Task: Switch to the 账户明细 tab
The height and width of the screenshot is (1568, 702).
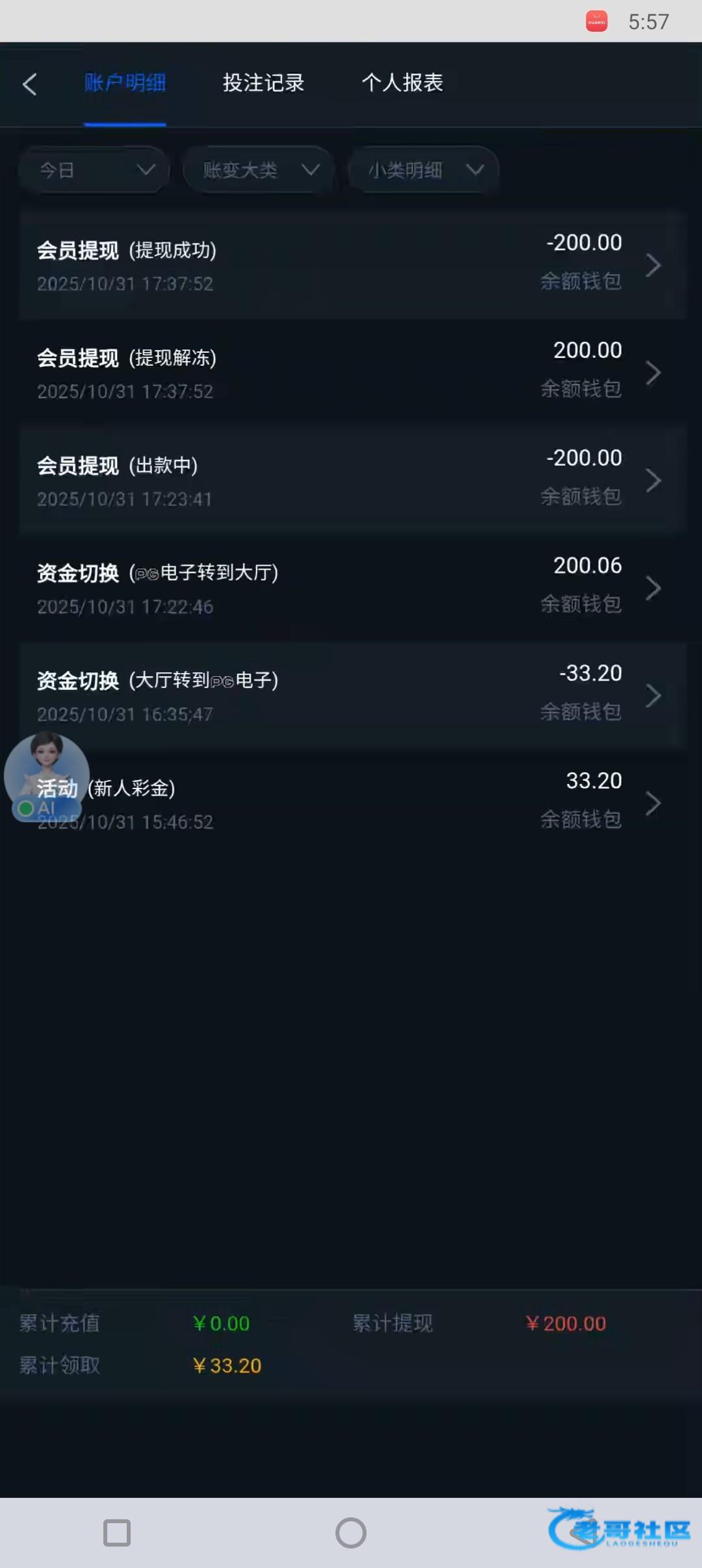Action: pos(125,83)
